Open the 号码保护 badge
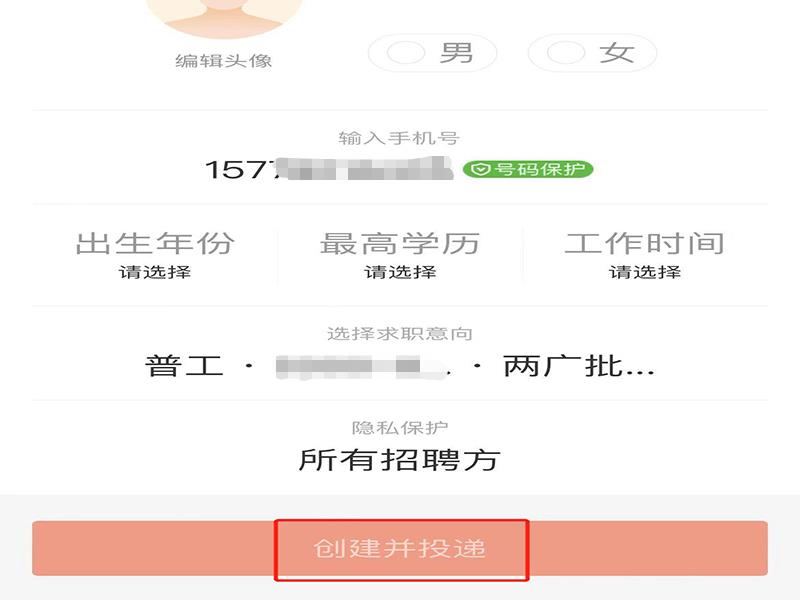The height and width of the screenshot is (600, 800). point(528,169)
